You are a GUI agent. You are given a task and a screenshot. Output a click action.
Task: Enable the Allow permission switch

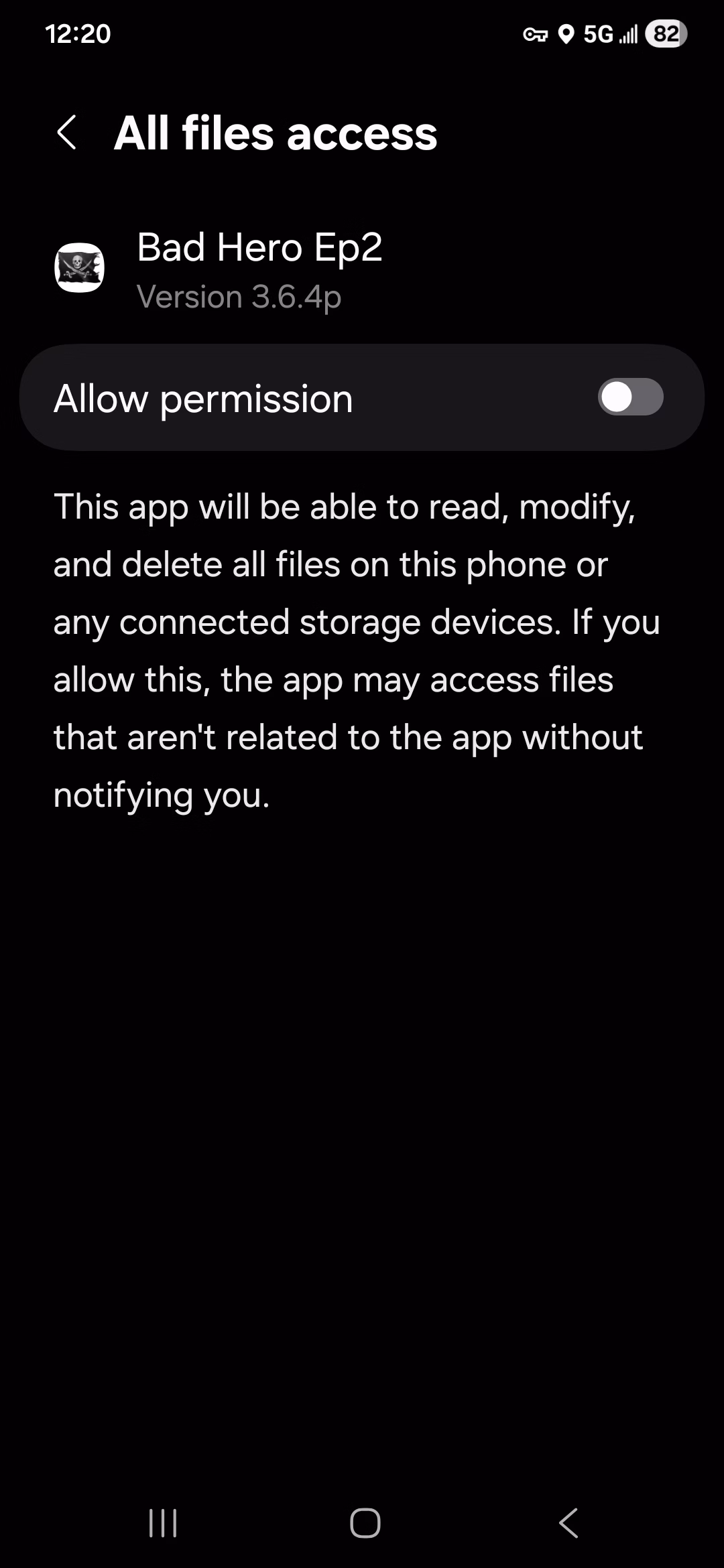pyautogui.click(x=630, y=397)
